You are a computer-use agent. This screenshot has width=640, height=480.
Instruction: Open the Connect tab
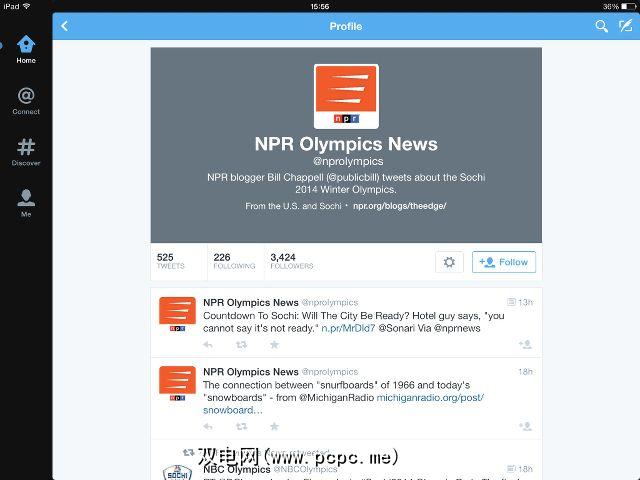(26, 100)
